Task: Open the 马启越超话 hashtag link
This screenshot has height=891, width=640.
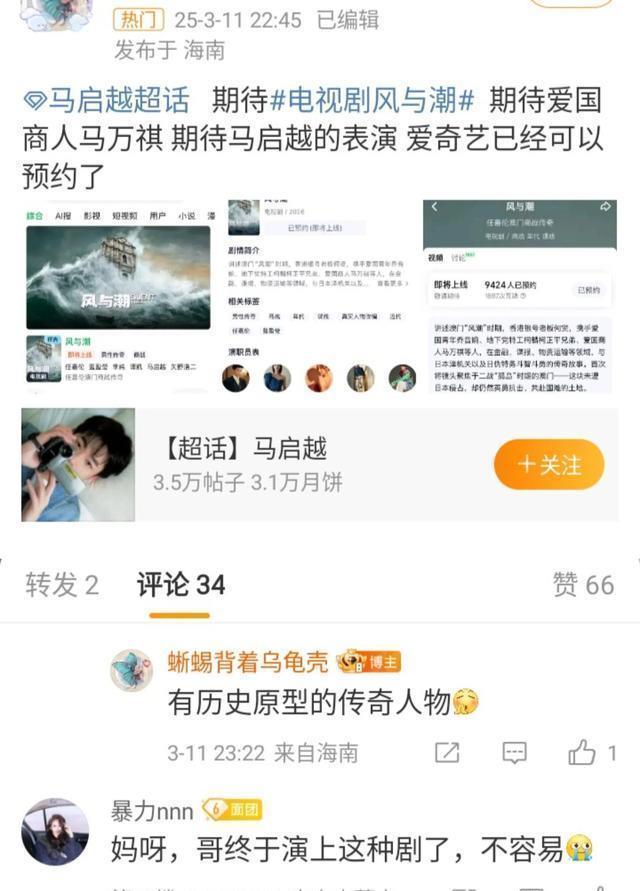Action: (106, 100)
